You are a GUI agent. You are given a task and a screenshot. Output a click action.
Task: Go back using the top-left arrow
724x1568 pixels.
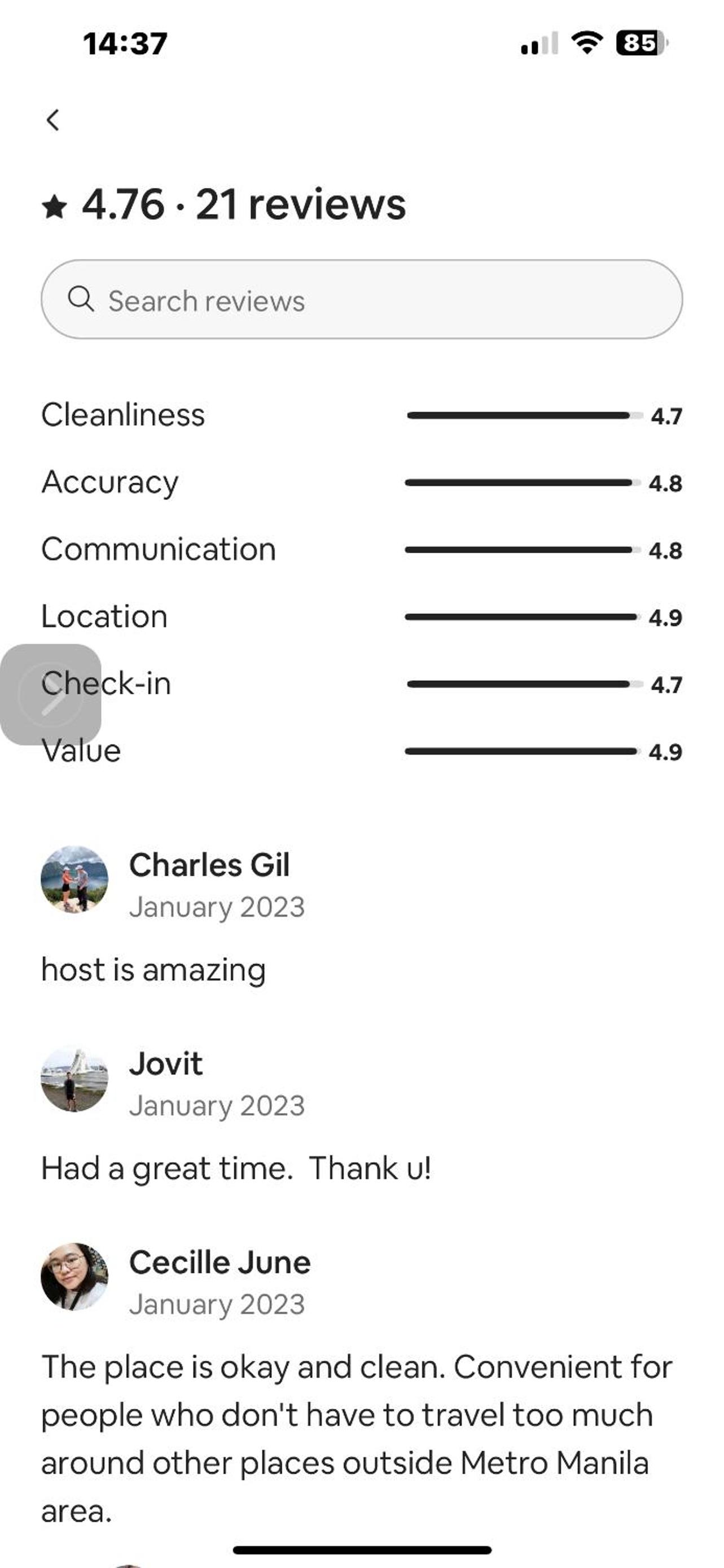pos(53,120)
